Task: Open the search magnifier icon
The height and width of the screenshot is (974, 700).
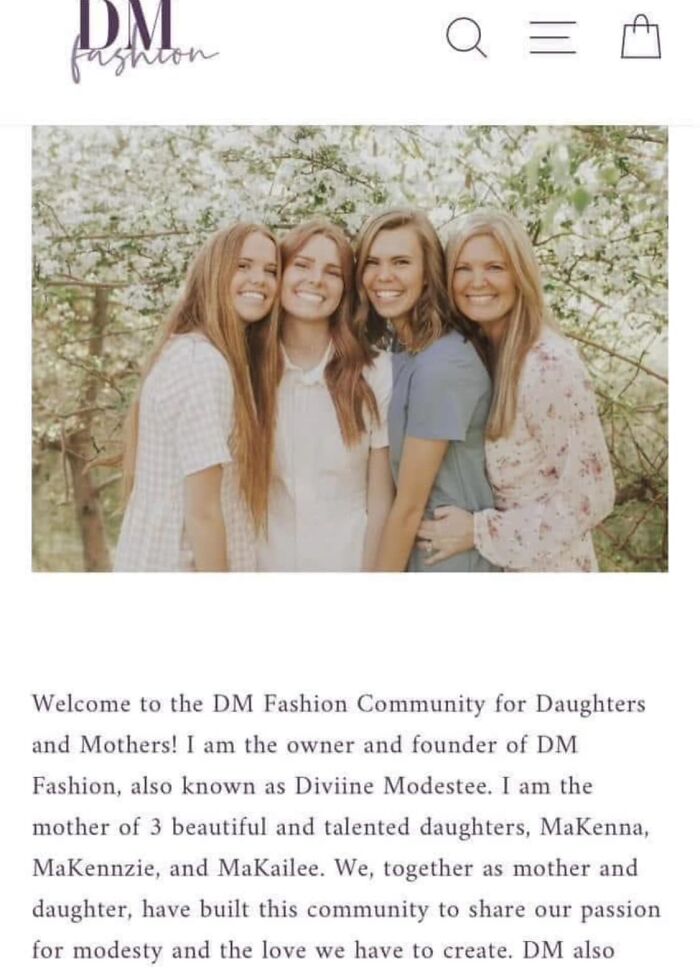Action: click(465, 38)
